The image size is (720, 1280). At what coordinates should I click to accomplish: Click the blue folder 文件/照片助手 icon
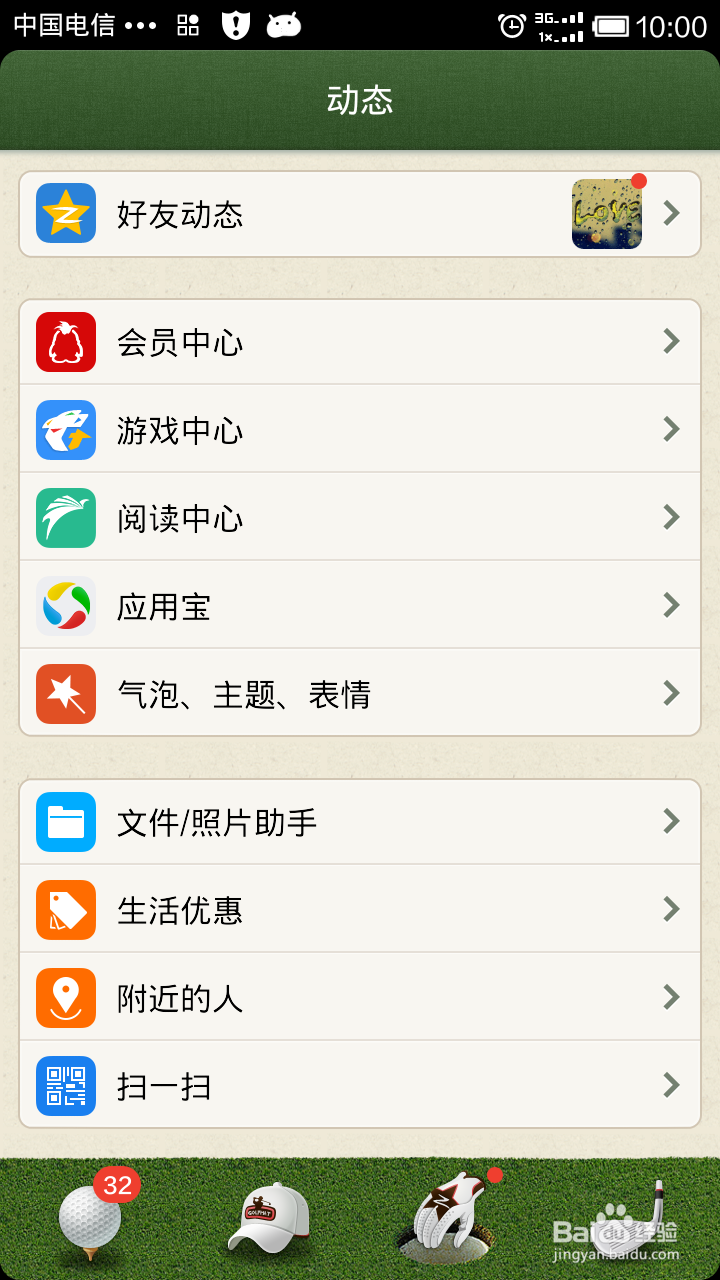click(64, 821)
